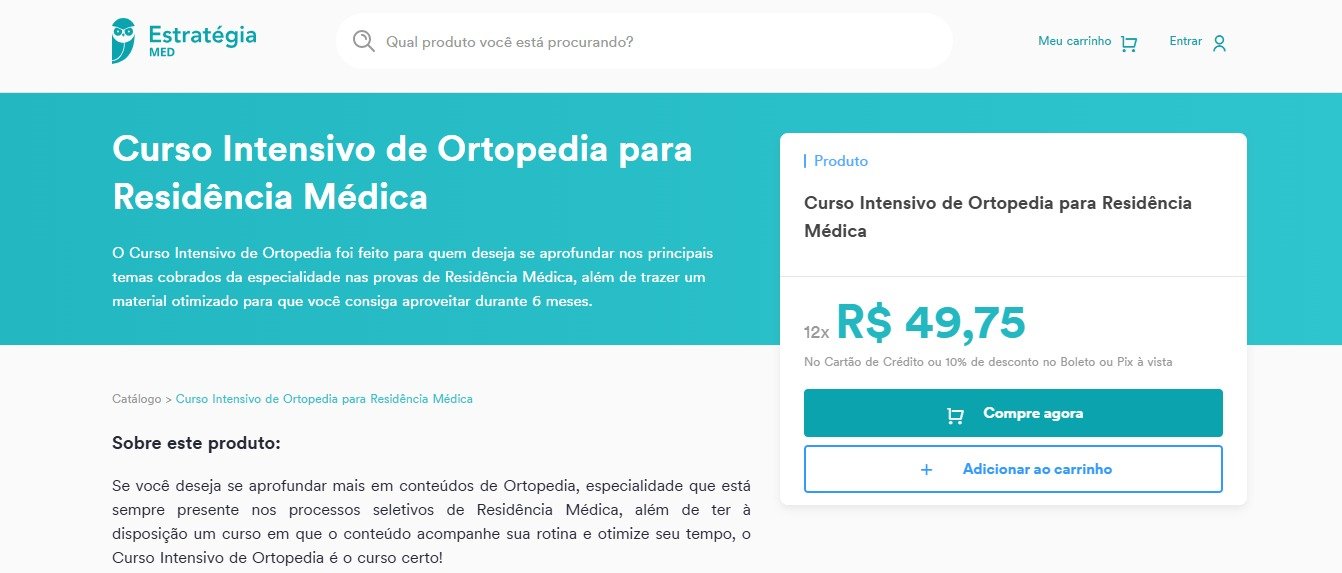Tap the Curso Intensivo de Ortopedia breadcrumb

click(324, 399)
